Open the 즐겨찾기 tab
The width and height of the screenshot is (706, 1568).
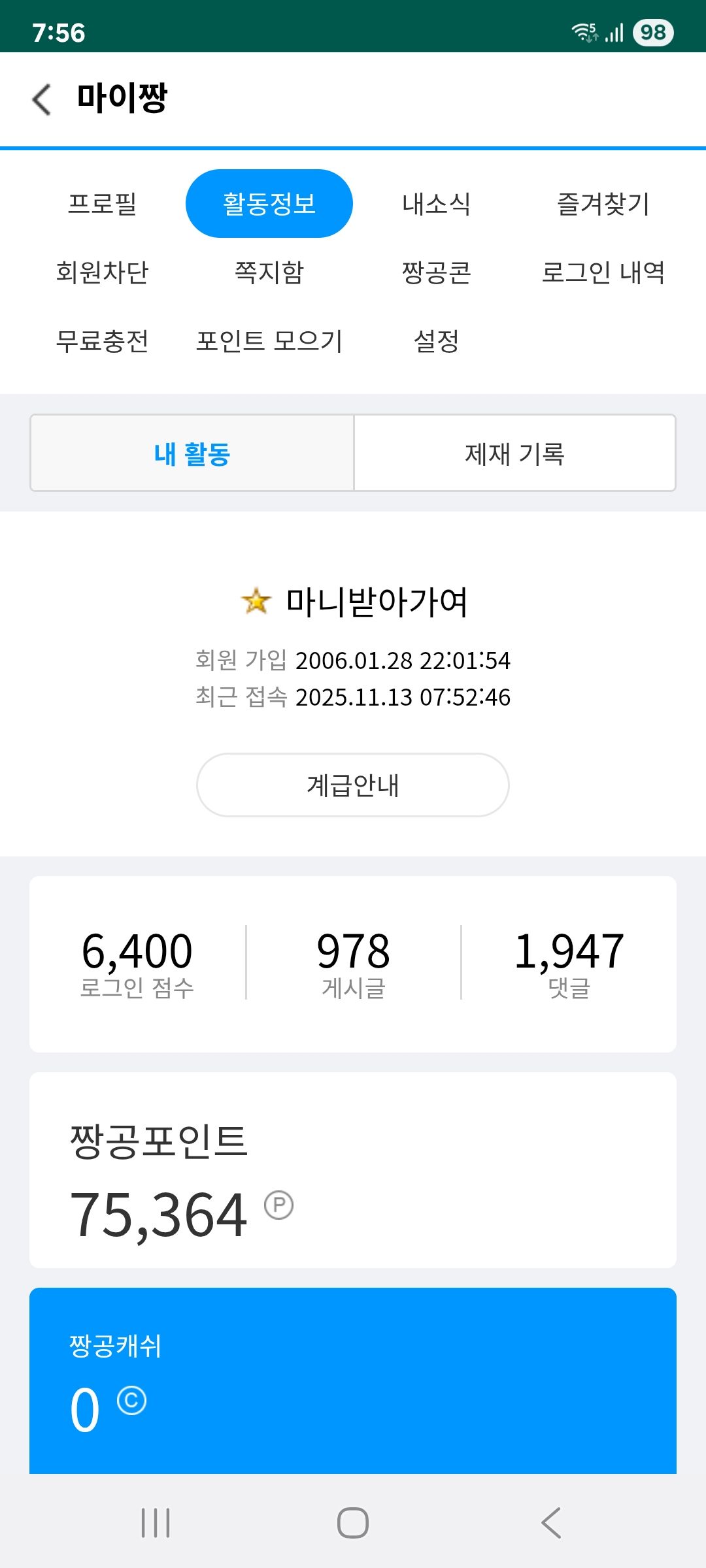603,204
